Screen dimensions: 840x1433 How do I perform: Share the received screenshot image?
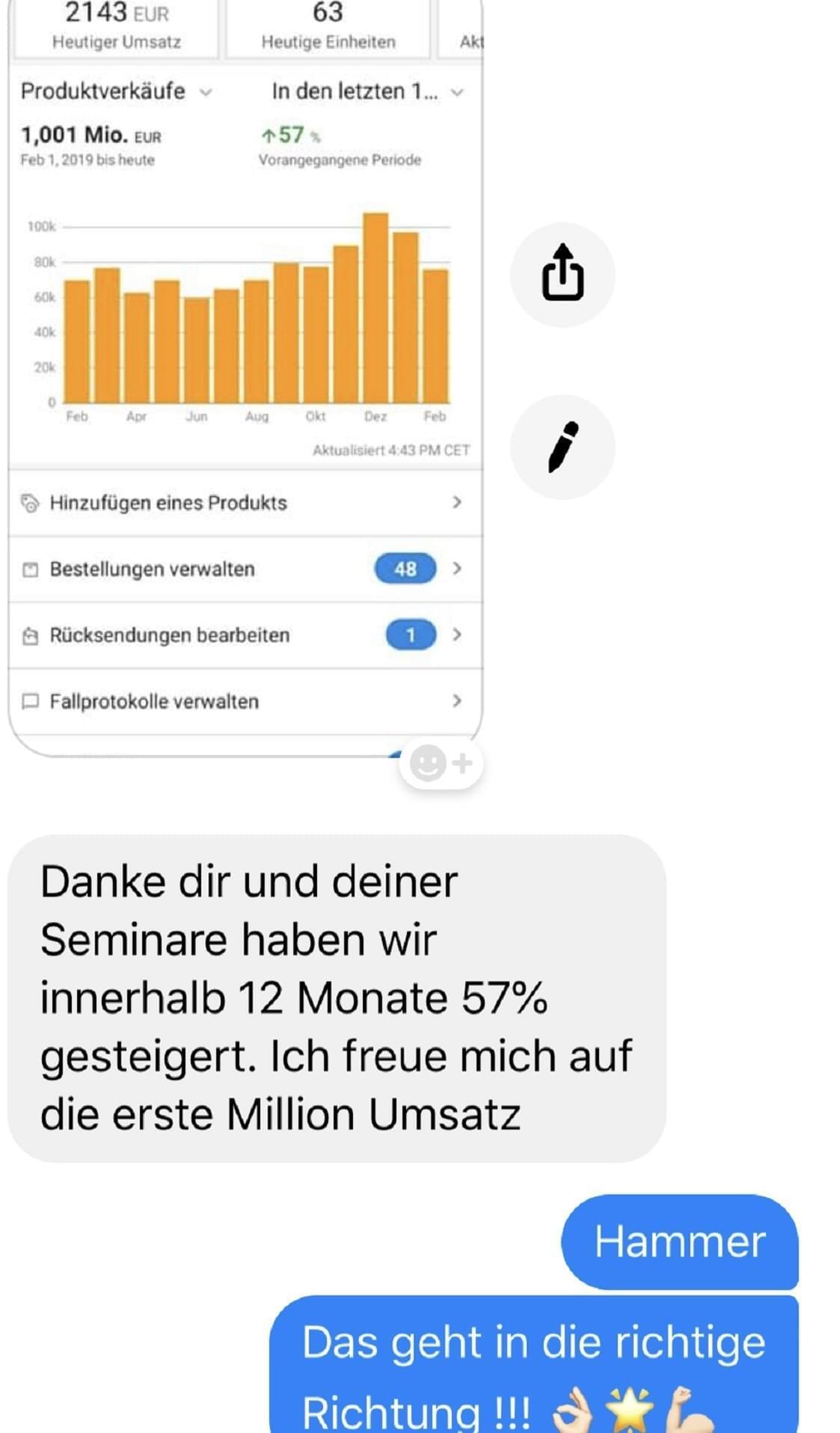click(562, 274)
